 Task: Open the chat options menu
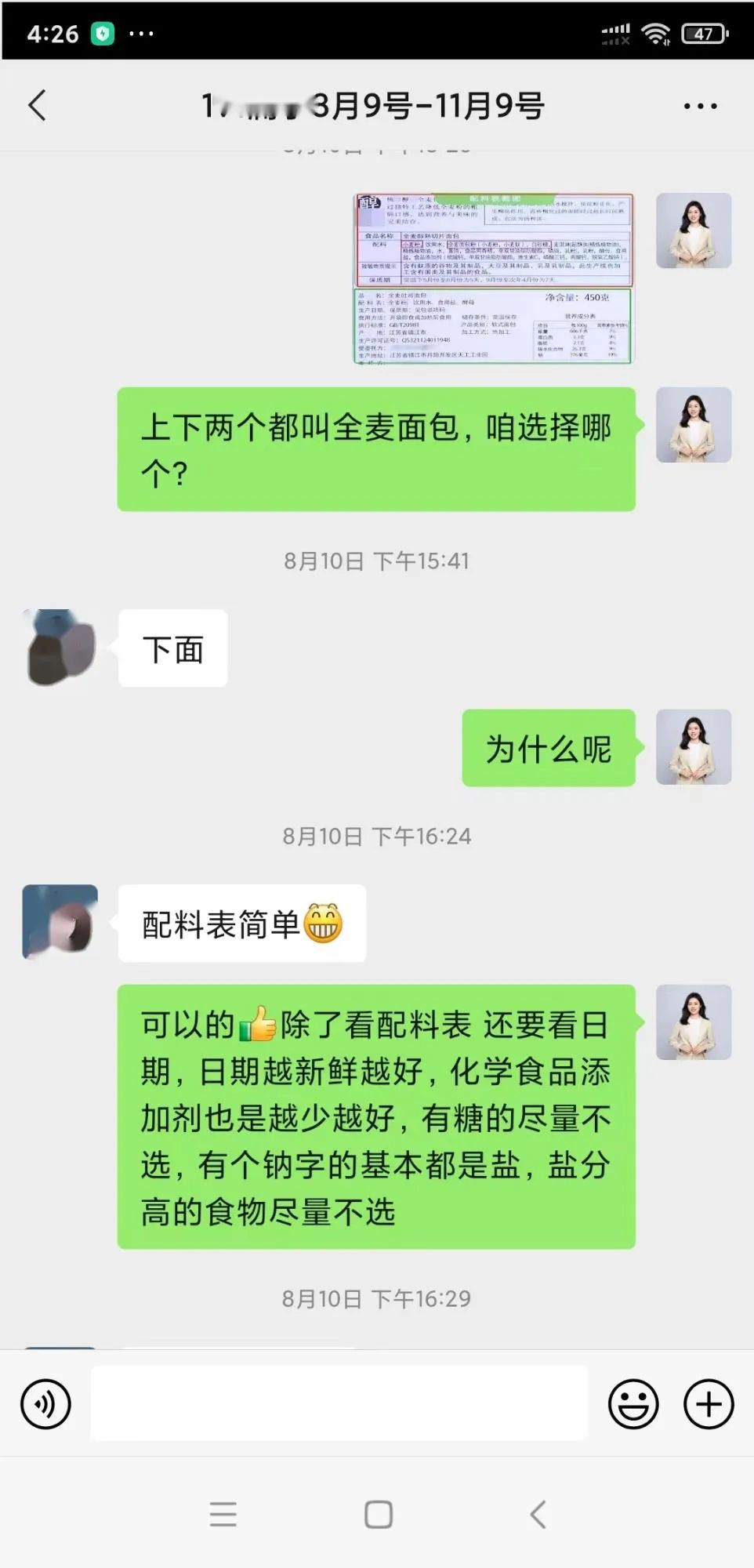(700, 106)
